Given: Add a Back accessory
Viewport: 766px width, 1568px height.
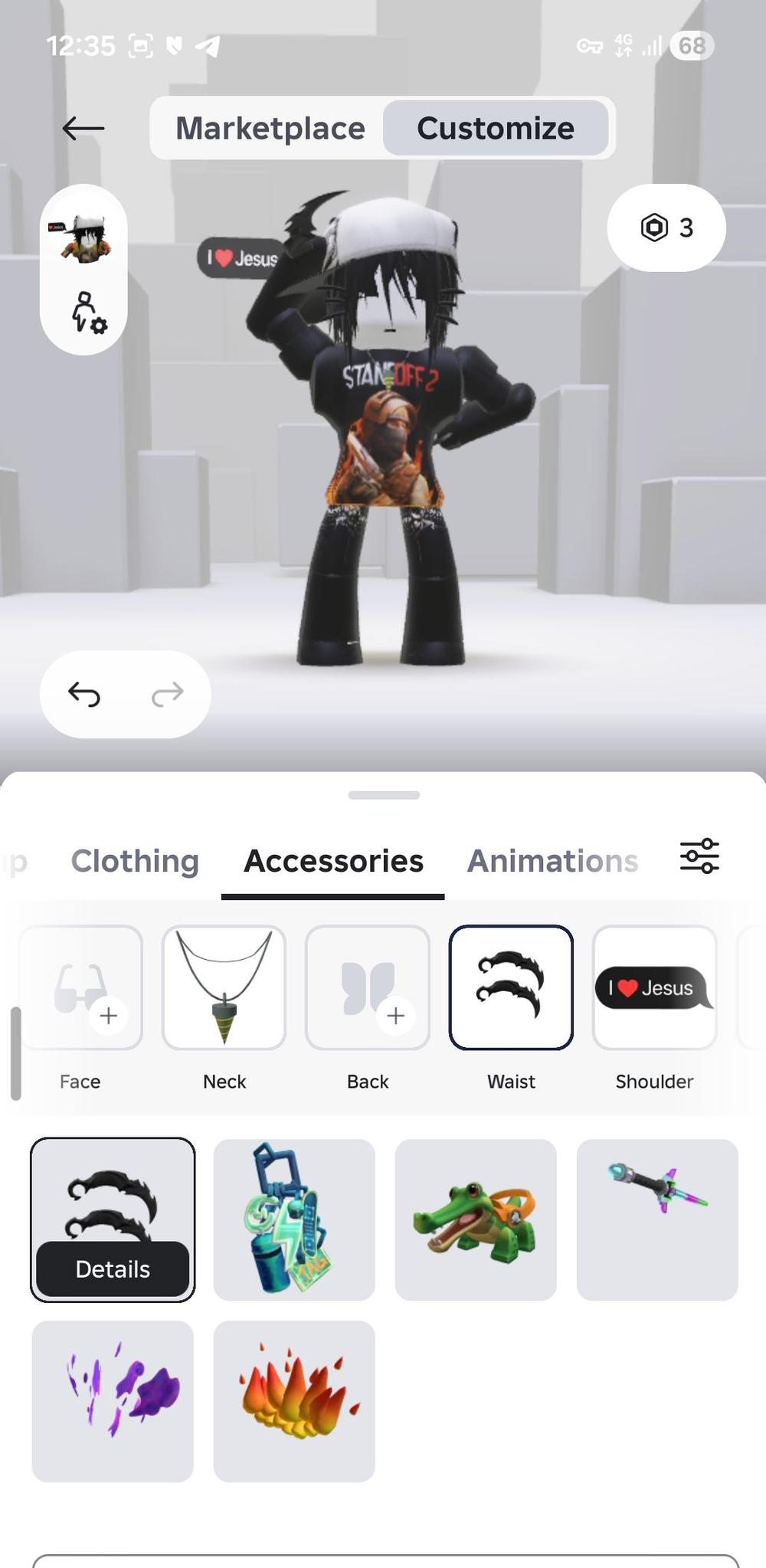Looking at the screenshot, I should 368,988.
